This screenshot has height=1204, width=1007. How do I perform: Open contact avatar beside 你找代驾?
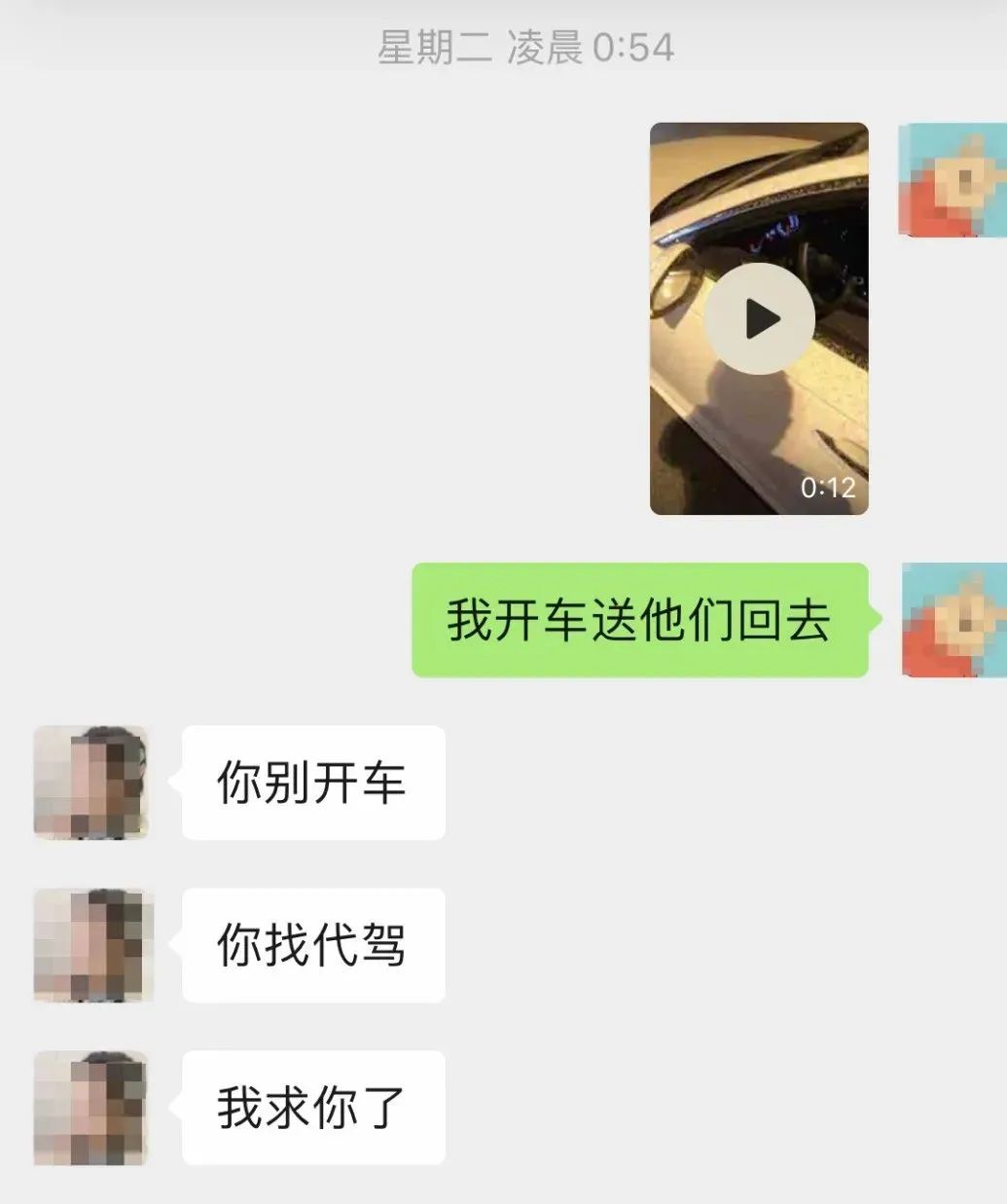click(x=91, y=945)
